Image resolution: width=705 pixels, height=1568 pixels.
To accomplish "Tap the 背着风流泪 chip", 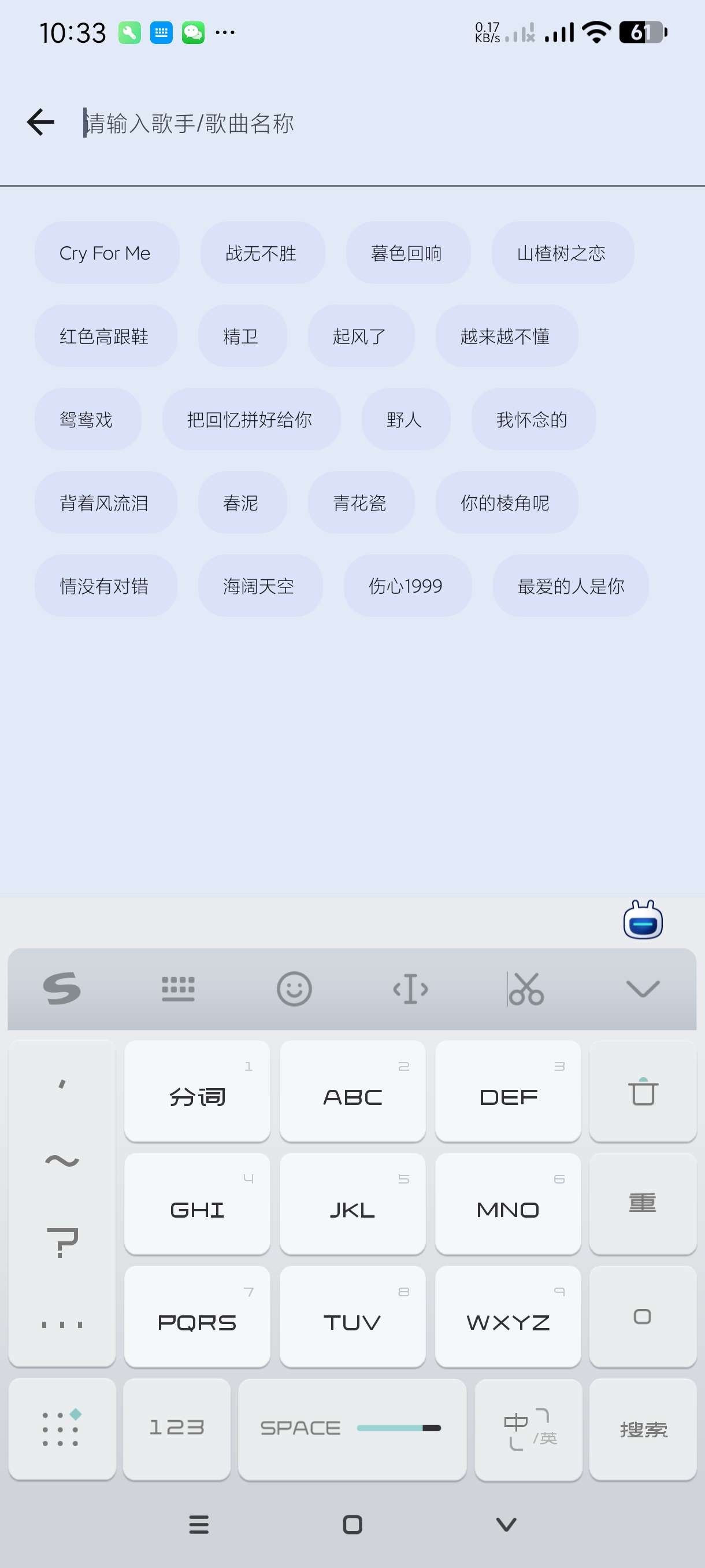I will (105, 504).
